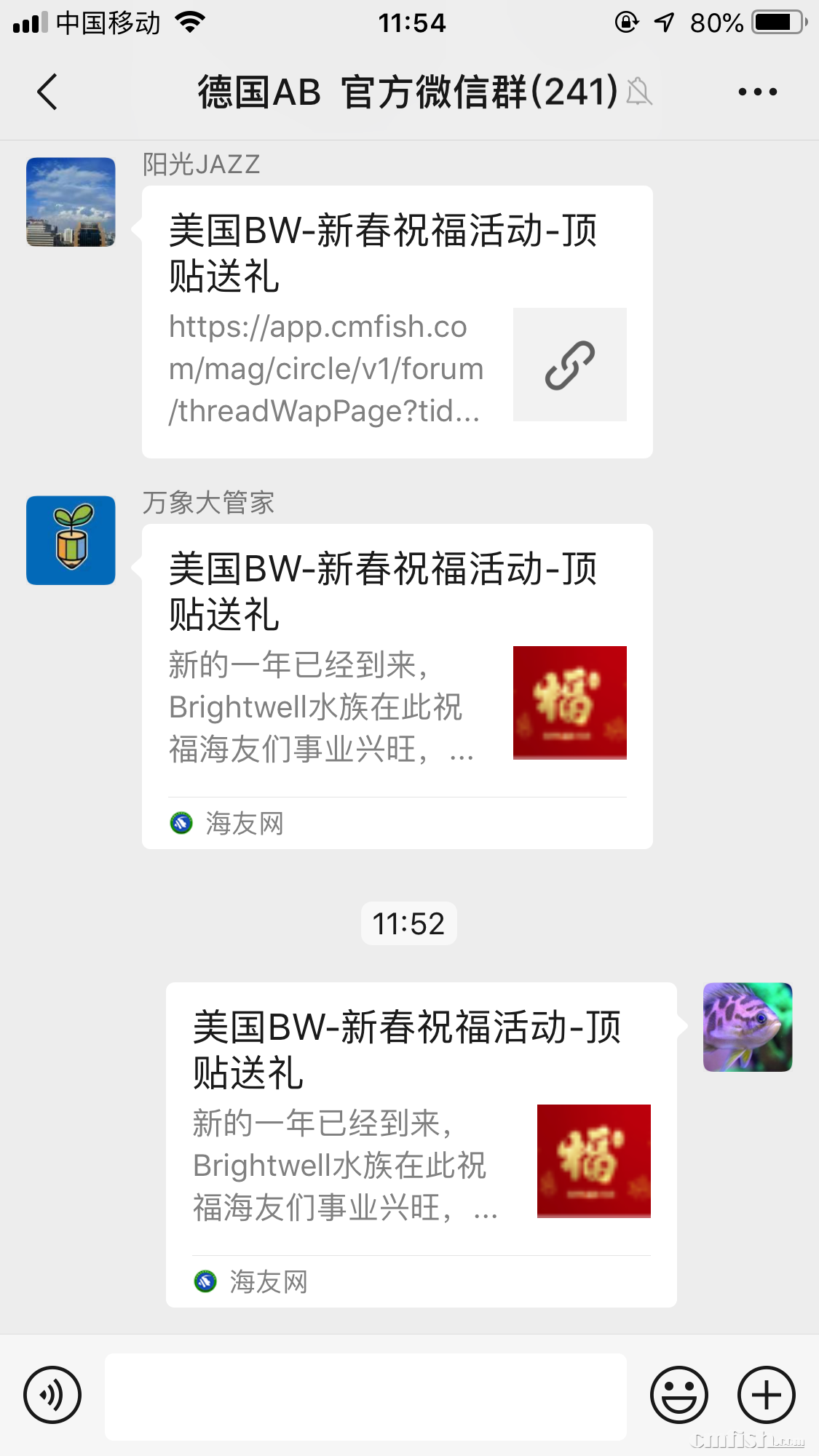The width and height of the screenshot is (819, 1456).
Task: Open the emoji sticker panel
Action: (x=678, y=1395)
